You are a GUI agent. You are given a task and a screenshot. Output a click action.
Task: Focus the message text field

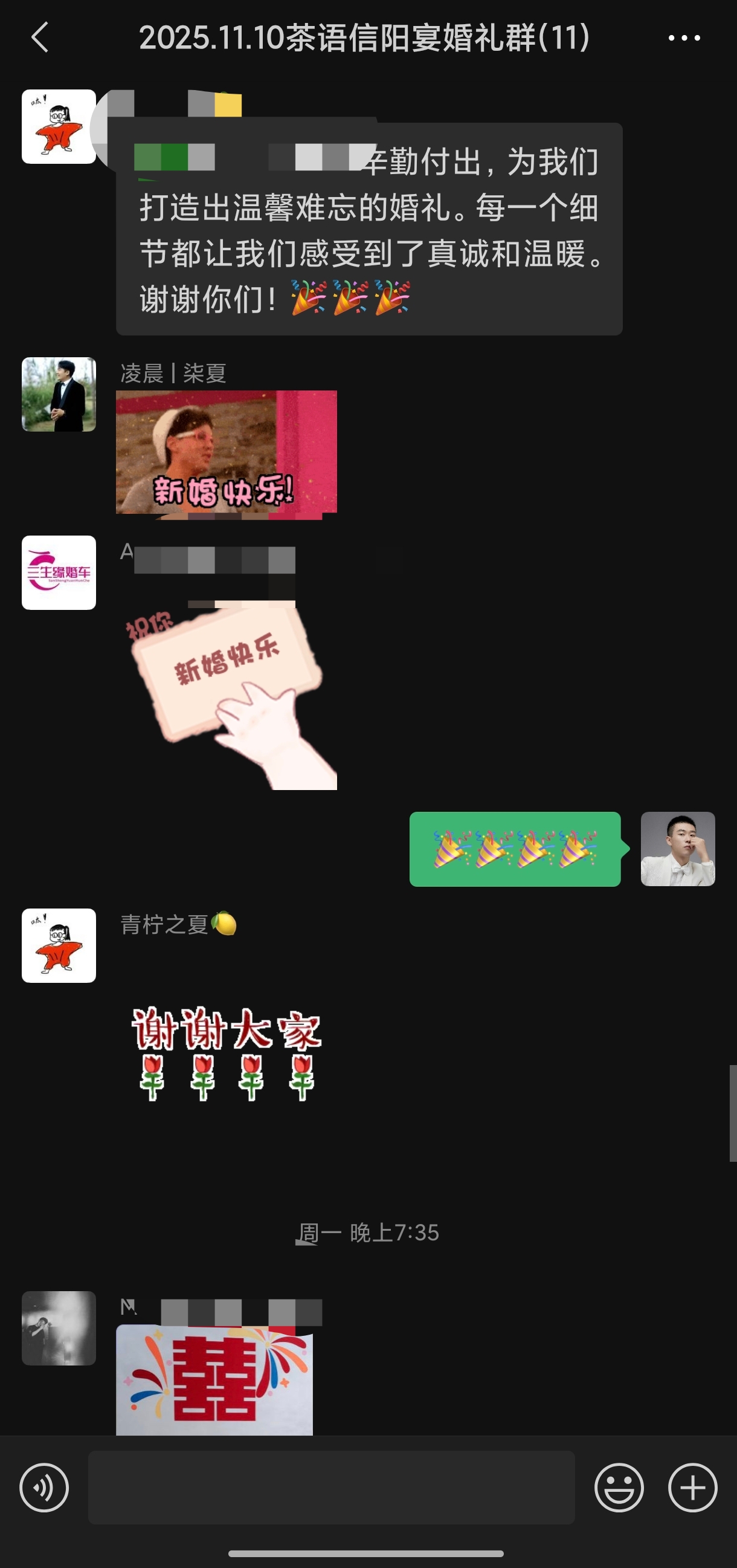click(x=332, y=1487)
